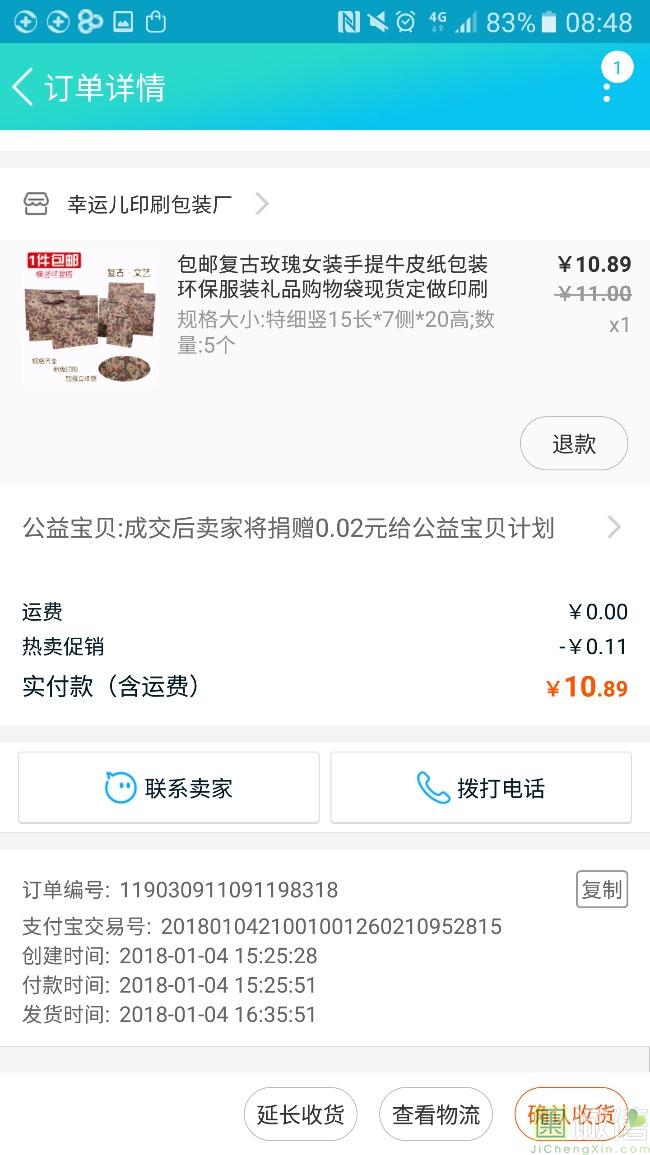
Task: Request a refund with 退款
Action: pyautogui.click(x=573, y=443)
